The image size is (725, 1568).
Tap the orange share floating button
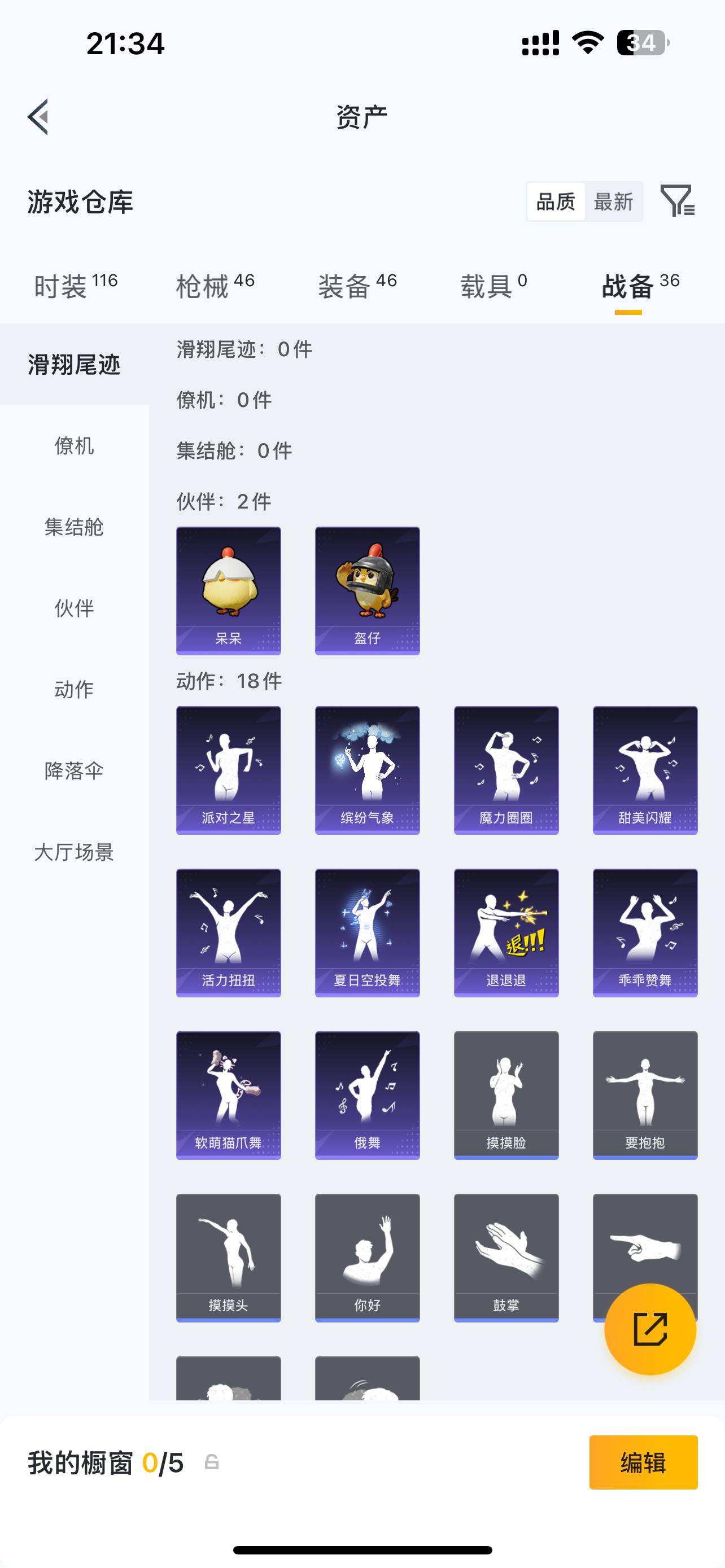click(x=650, y=1329)
